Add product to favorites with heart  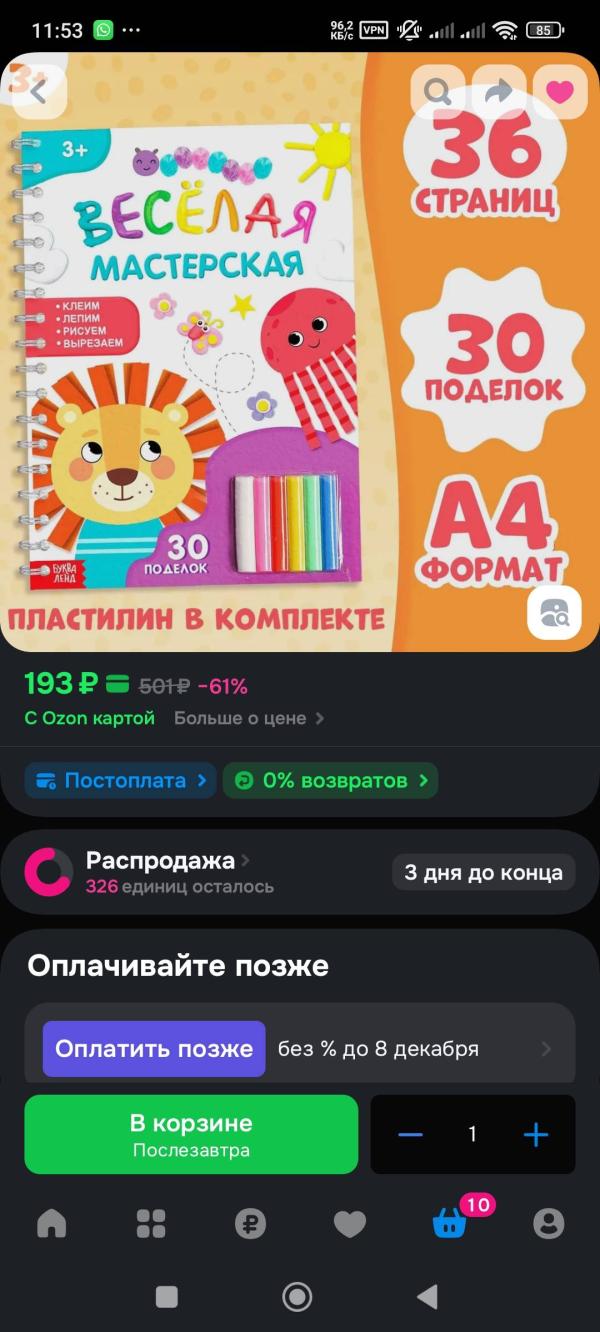pyautogui.click(x=559, y=91)
